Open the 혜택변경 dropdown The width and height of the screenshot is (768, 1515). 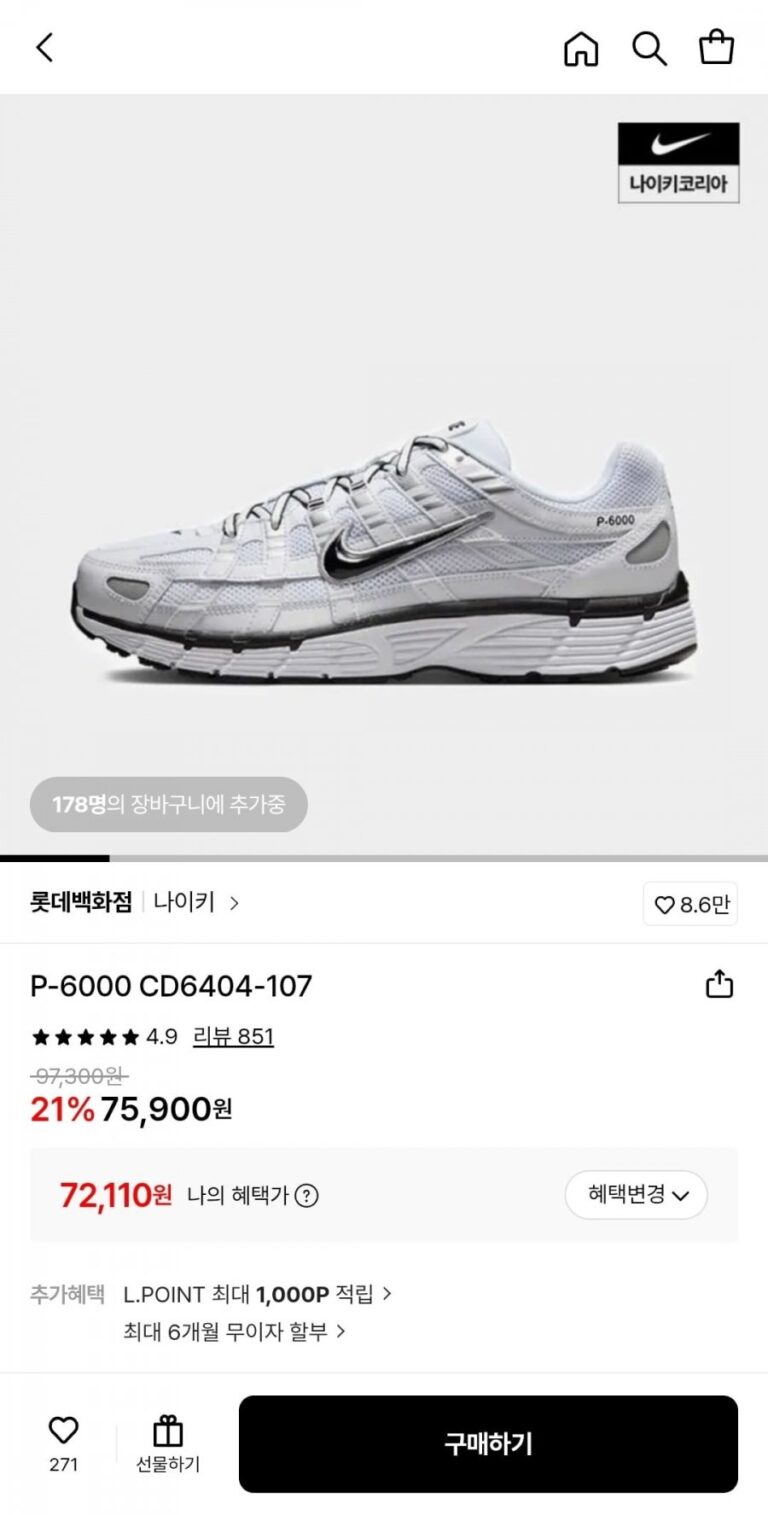tap(636, 1195)
